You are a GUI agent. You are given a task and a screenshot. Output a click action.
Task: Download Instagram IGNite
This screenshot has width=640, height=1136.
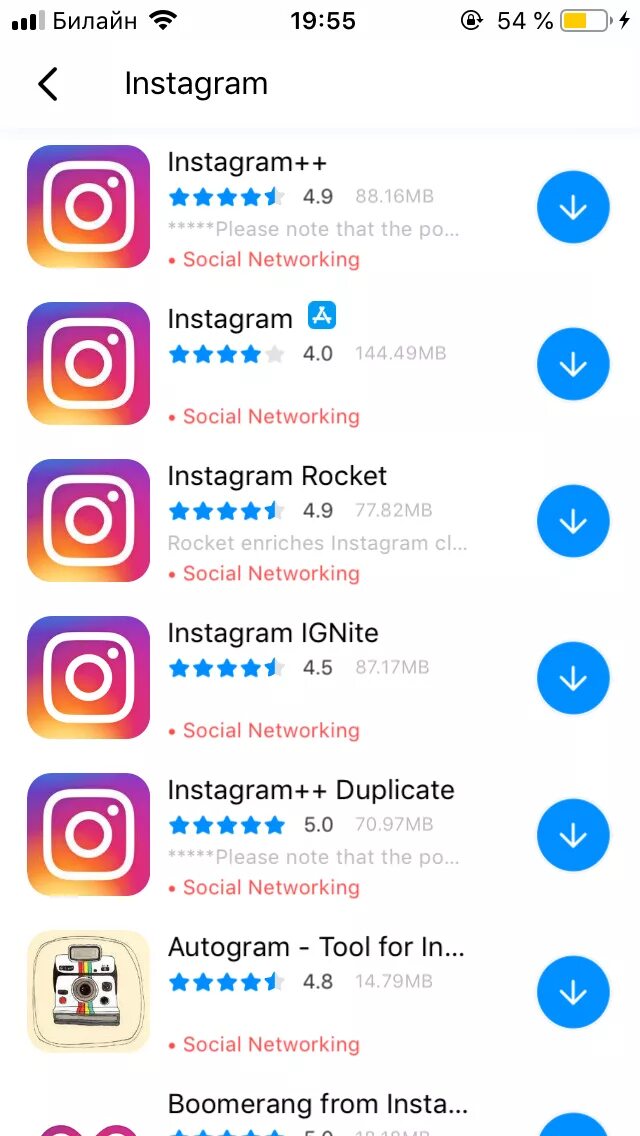pos(573,678)
